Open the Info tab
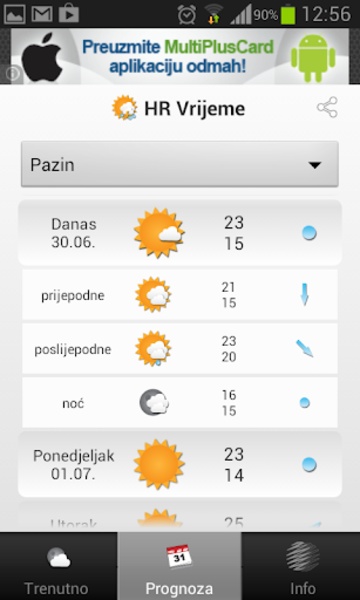The image size is (360, 600). pyautogui.click(x=301, y=566)
